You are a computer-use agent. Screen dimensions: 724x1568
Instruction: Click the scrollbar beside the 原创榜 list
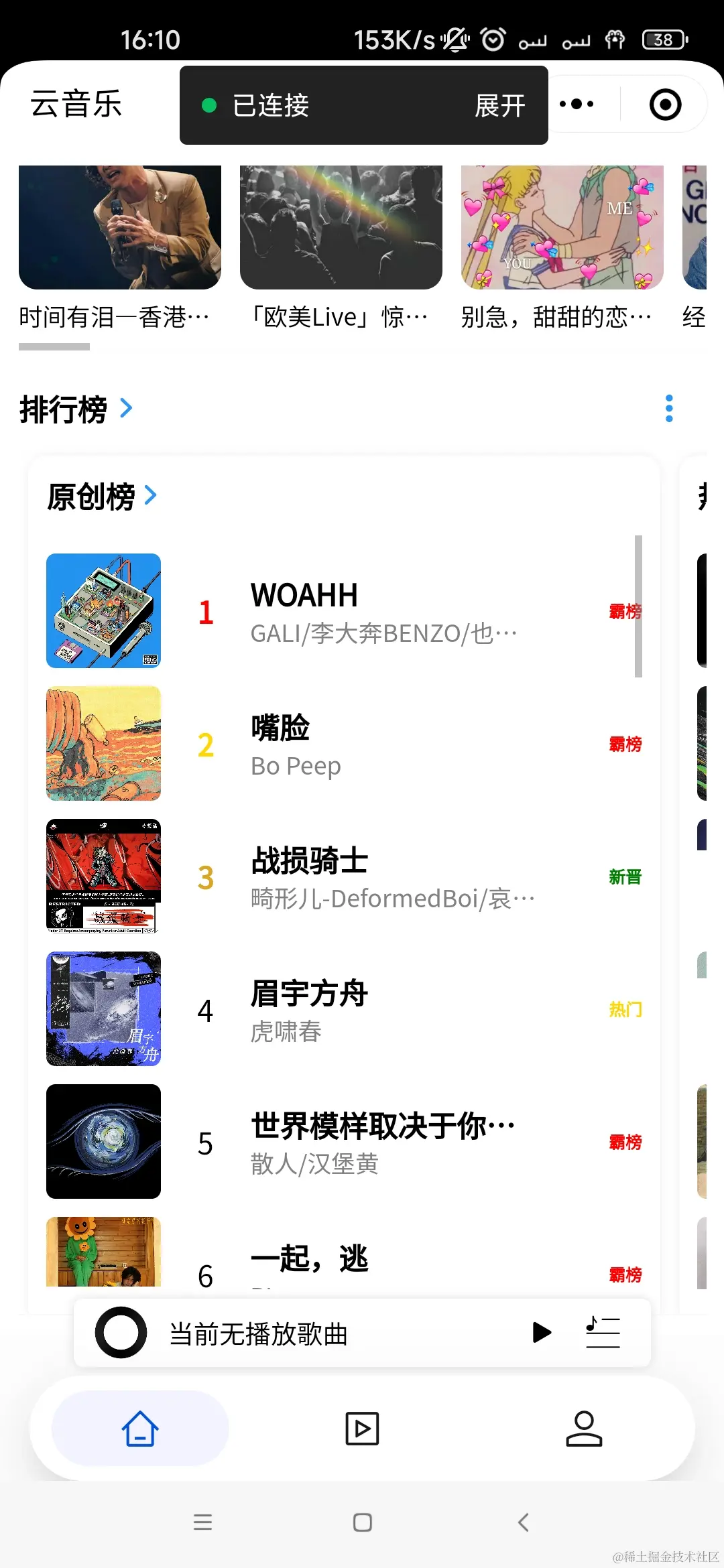coord(637,606)
